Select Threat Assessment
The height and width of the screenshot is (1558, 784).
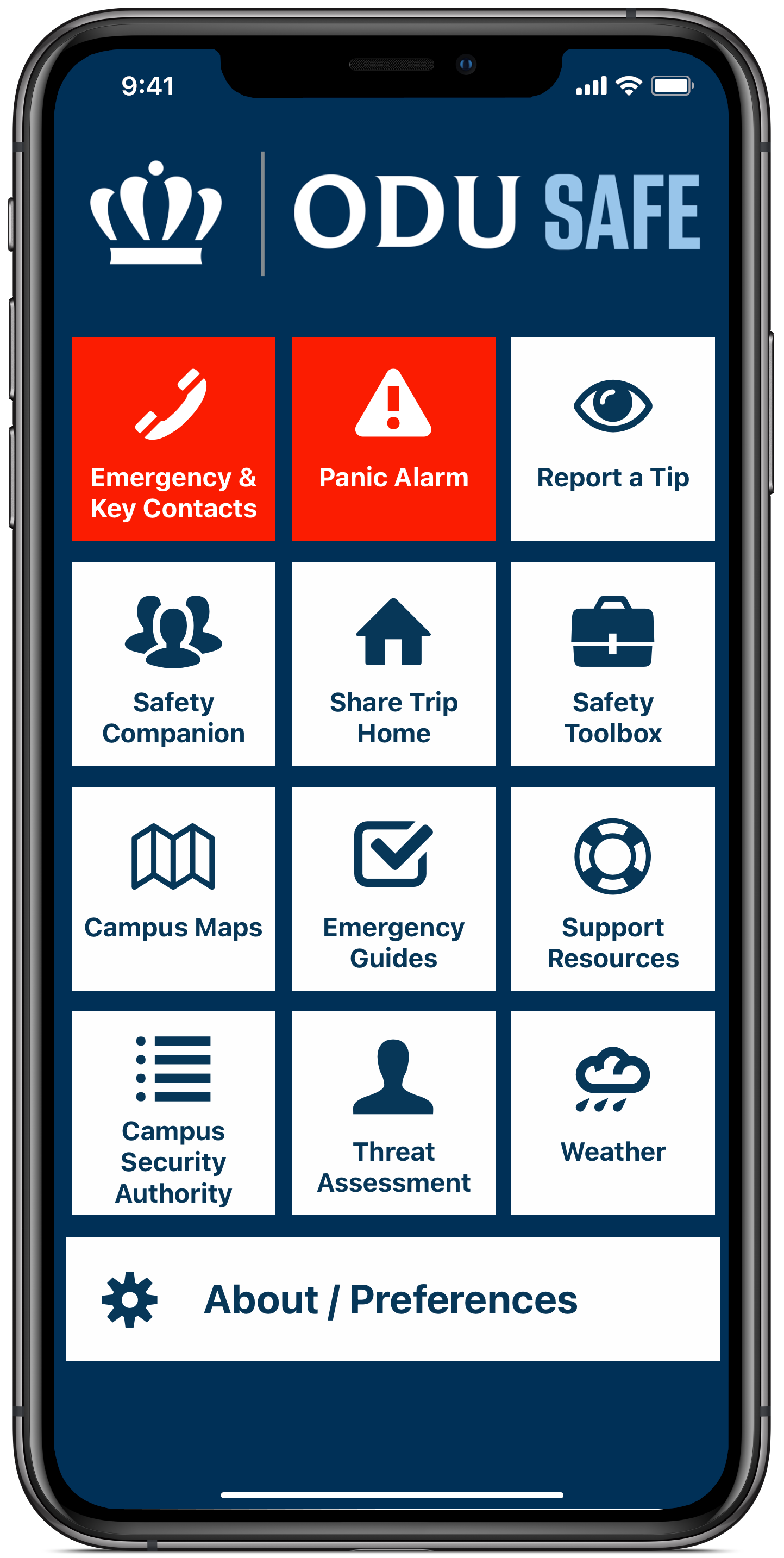393,1113
